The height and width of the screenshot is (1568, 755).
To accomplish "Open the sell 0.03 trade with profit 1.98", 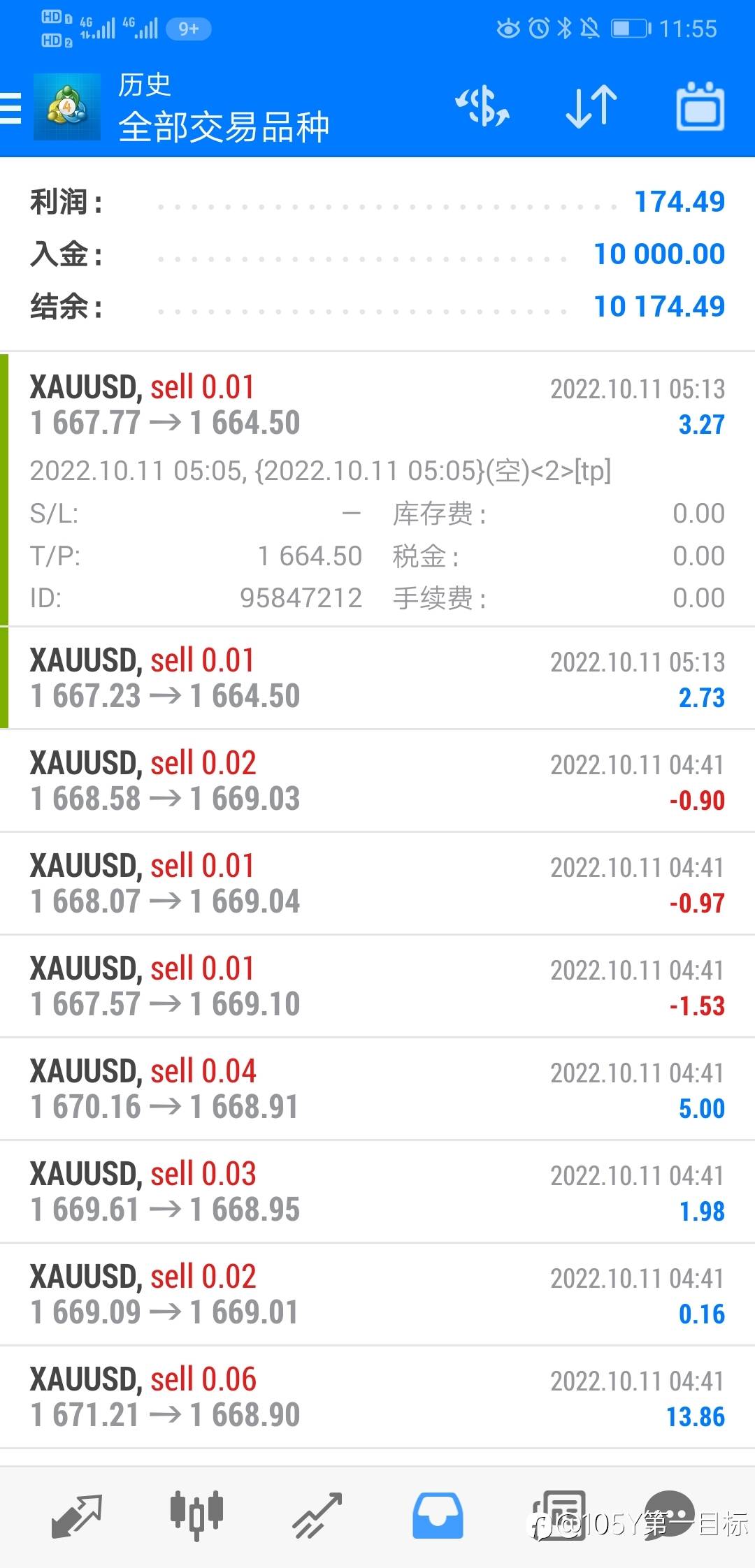I will pos(377,1191).
